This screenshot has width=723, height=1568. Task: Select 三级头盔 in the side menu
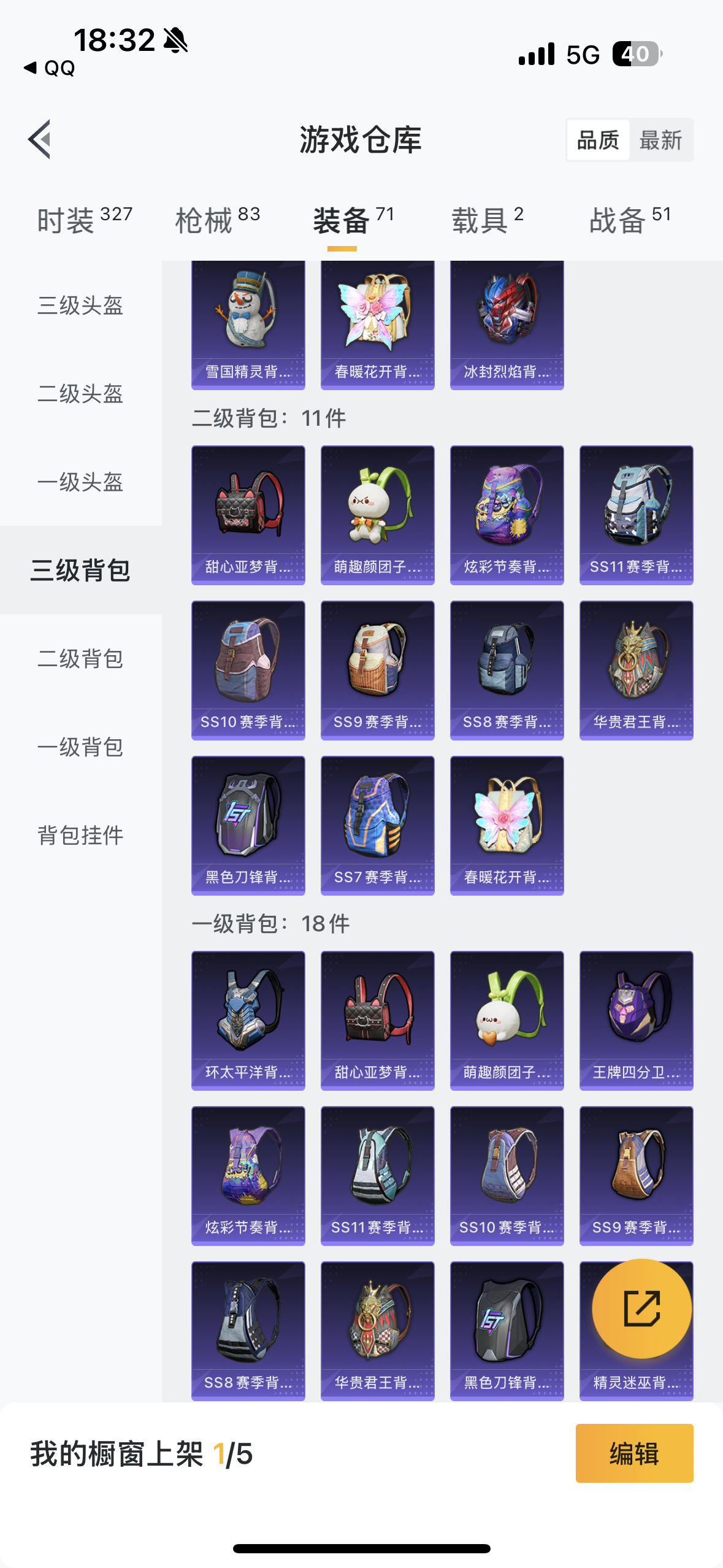tap(80, 306)
